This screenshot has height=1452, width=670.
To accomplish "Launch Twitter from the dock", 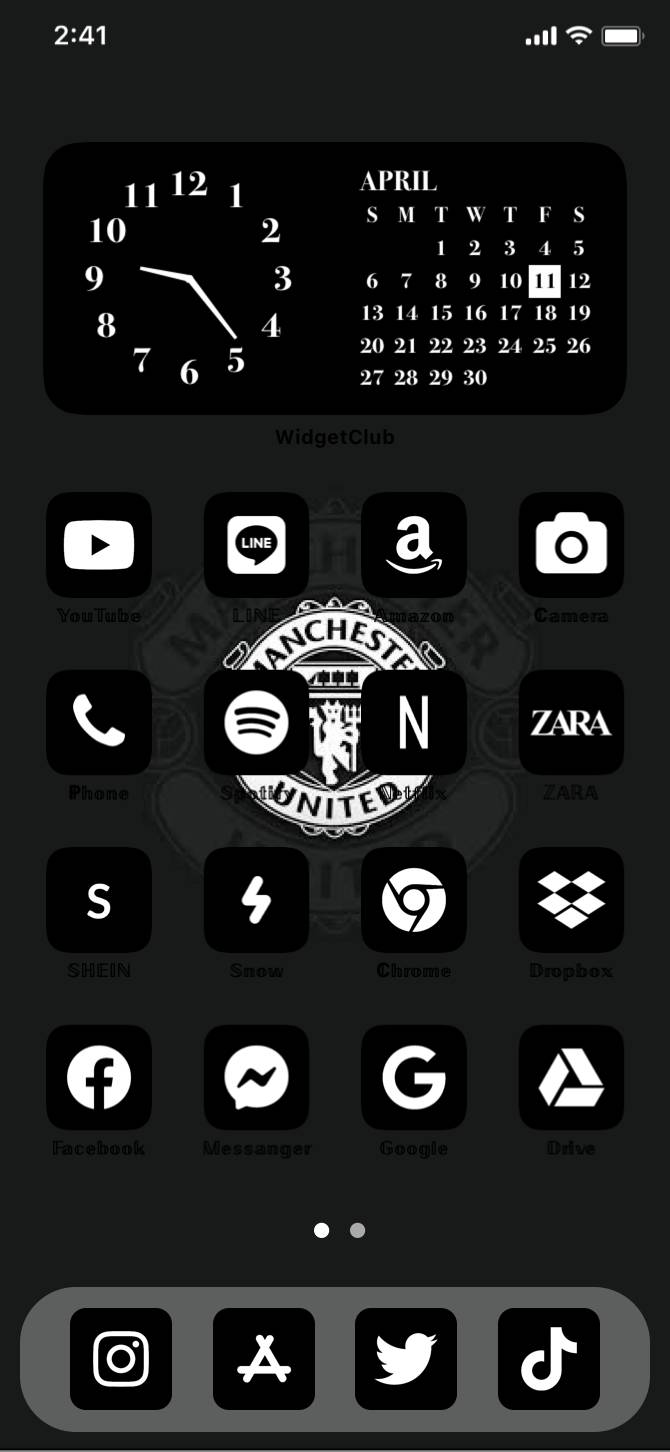I will [x=406, y=1359].
